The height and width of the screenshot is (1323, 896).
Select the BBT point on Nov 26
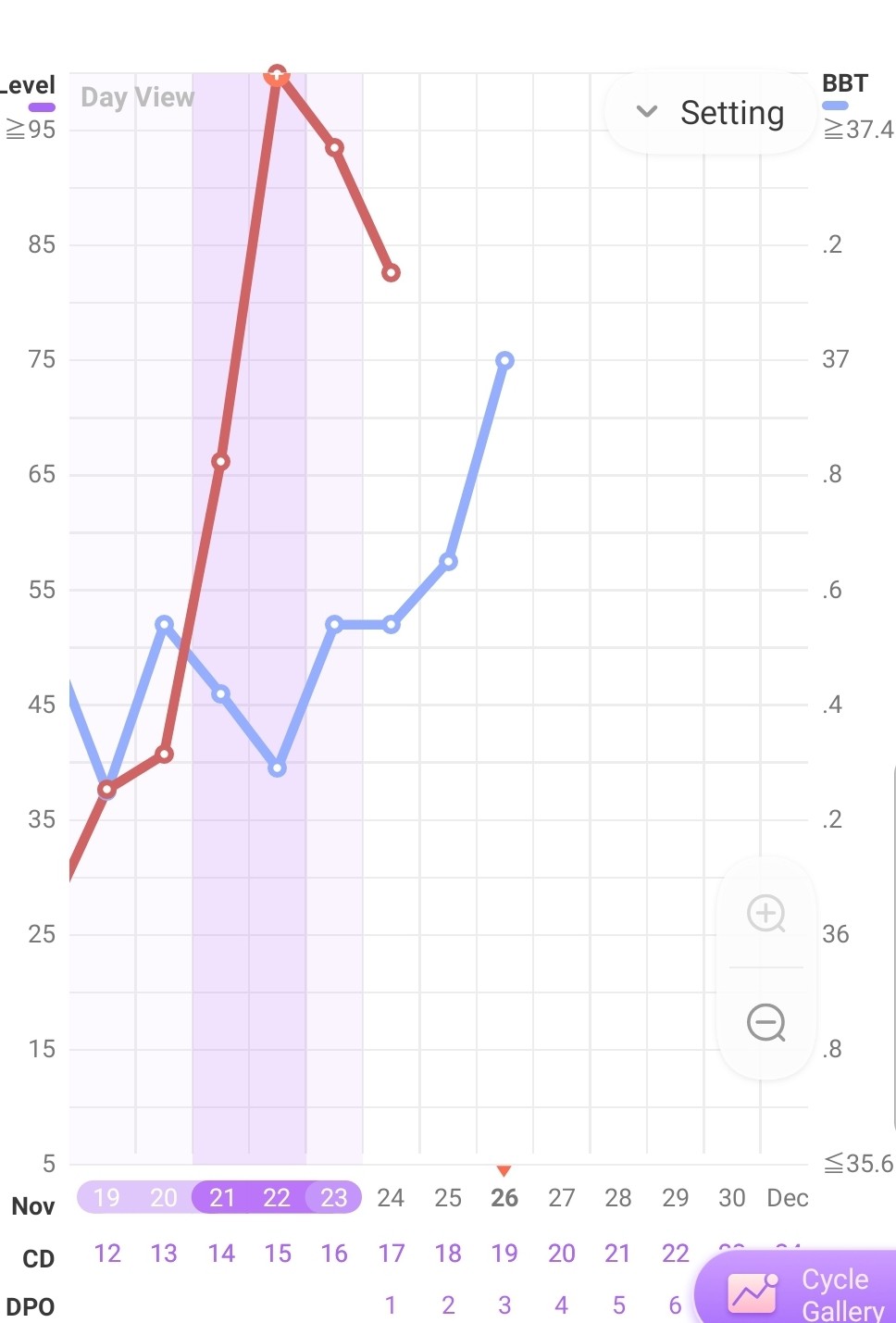click(504, 360)
